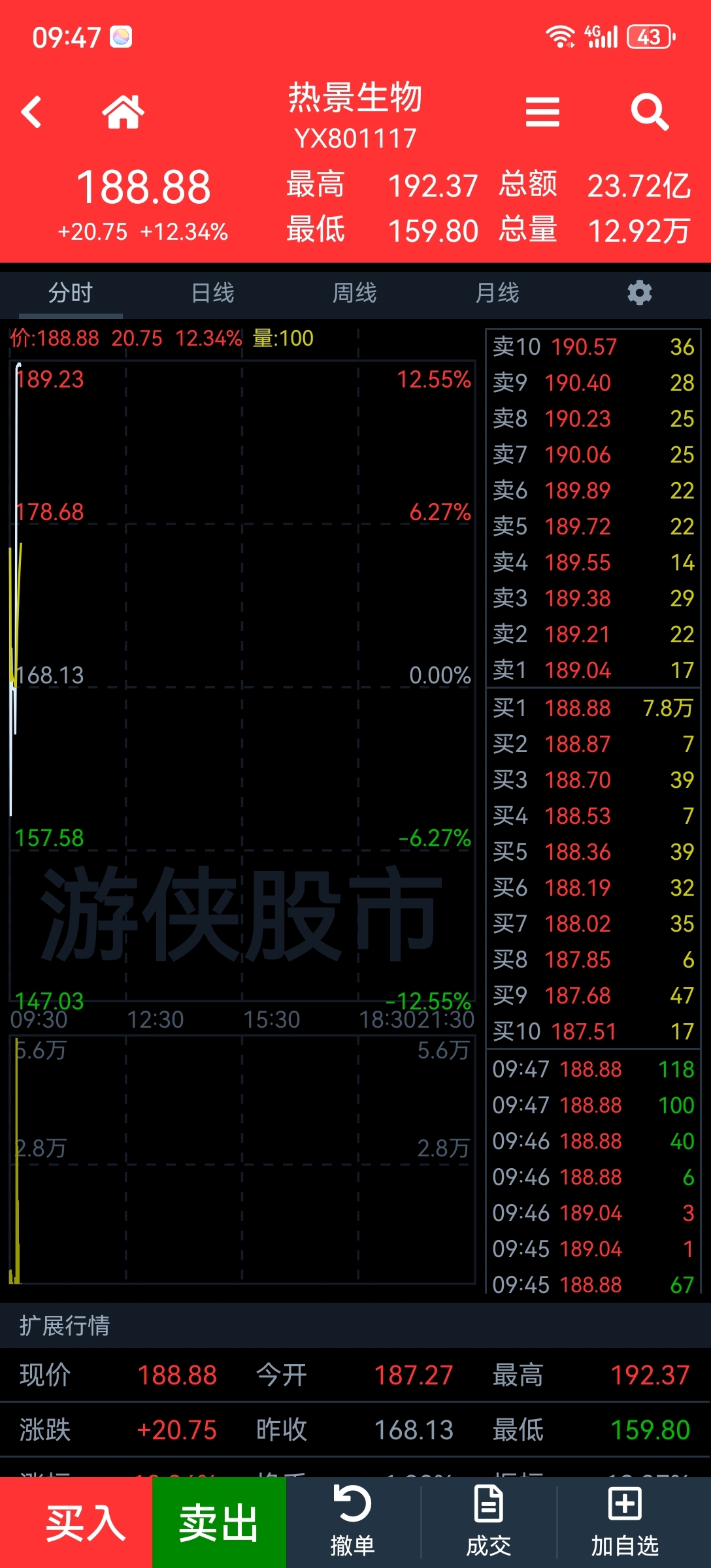Screen dimensions: 711x1568
Task: Open the stock search magnifier
Action: [650, 112]
